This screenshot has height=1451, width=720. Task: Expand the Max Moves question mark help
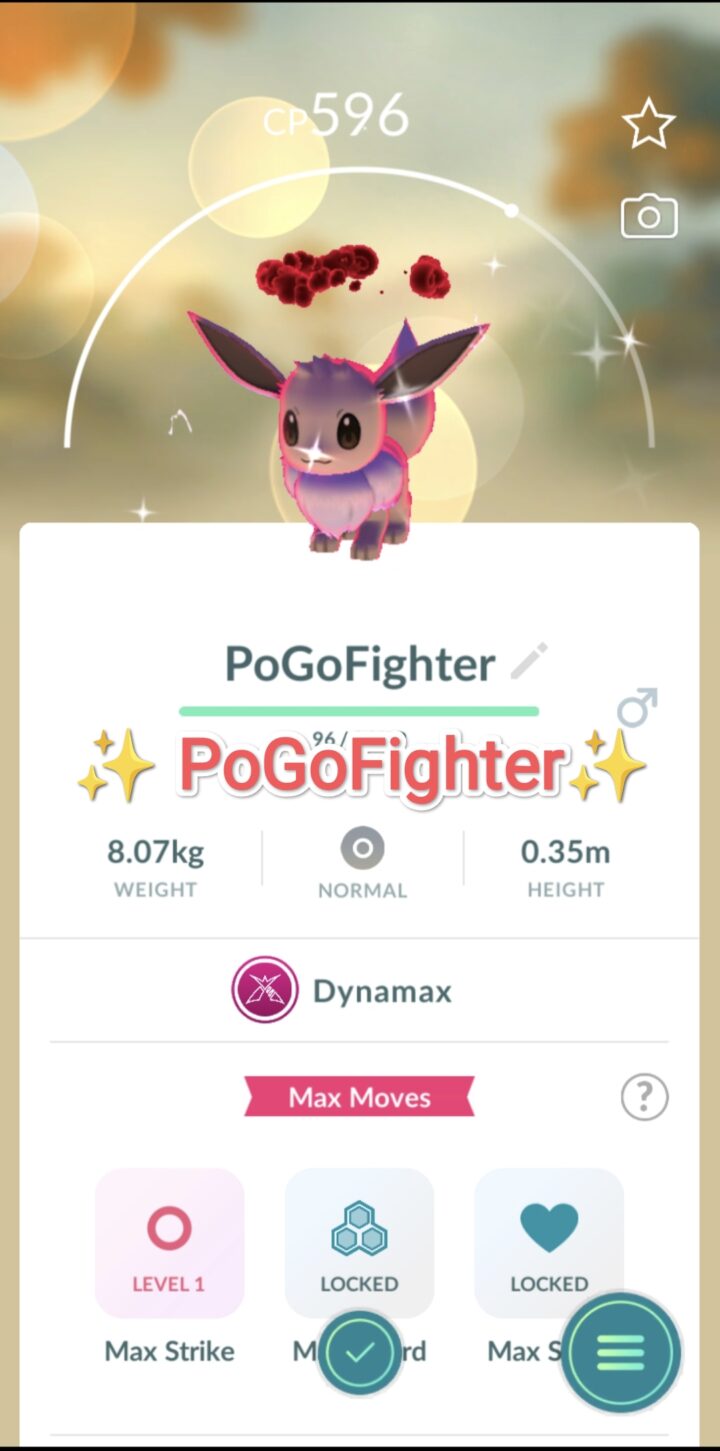[643, 1096]
